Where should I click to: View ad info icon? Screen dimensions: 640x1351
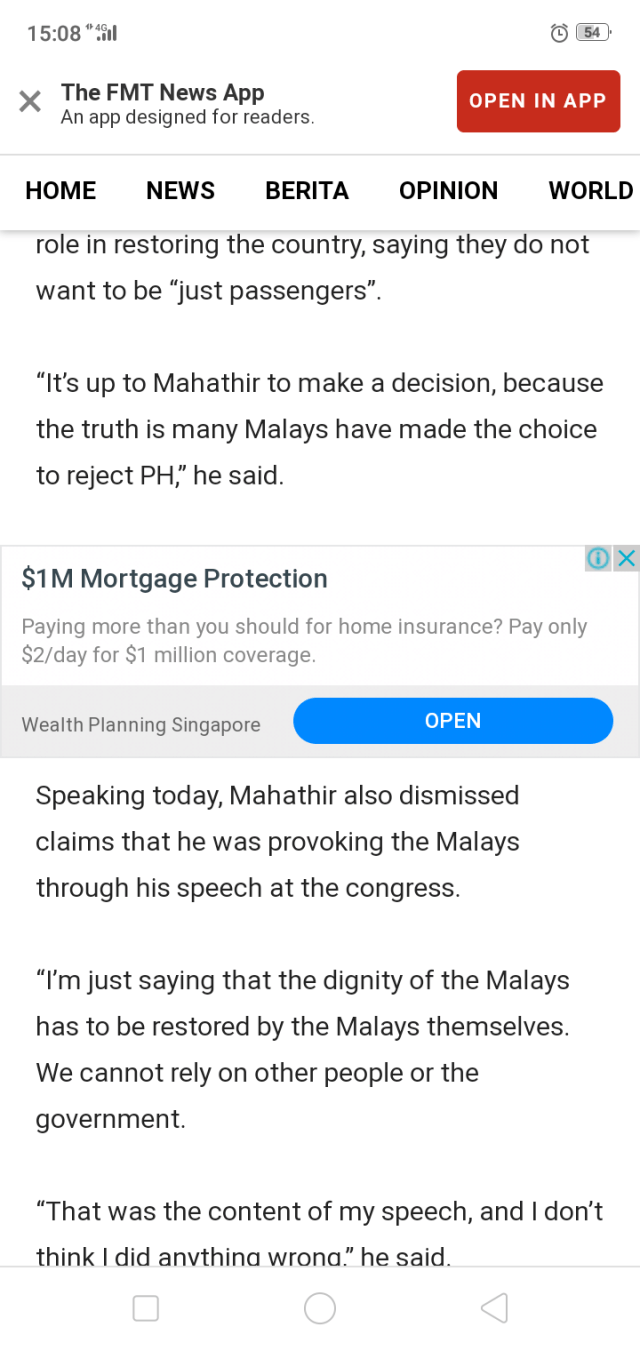pyautogui.click(x=598, y=559)
